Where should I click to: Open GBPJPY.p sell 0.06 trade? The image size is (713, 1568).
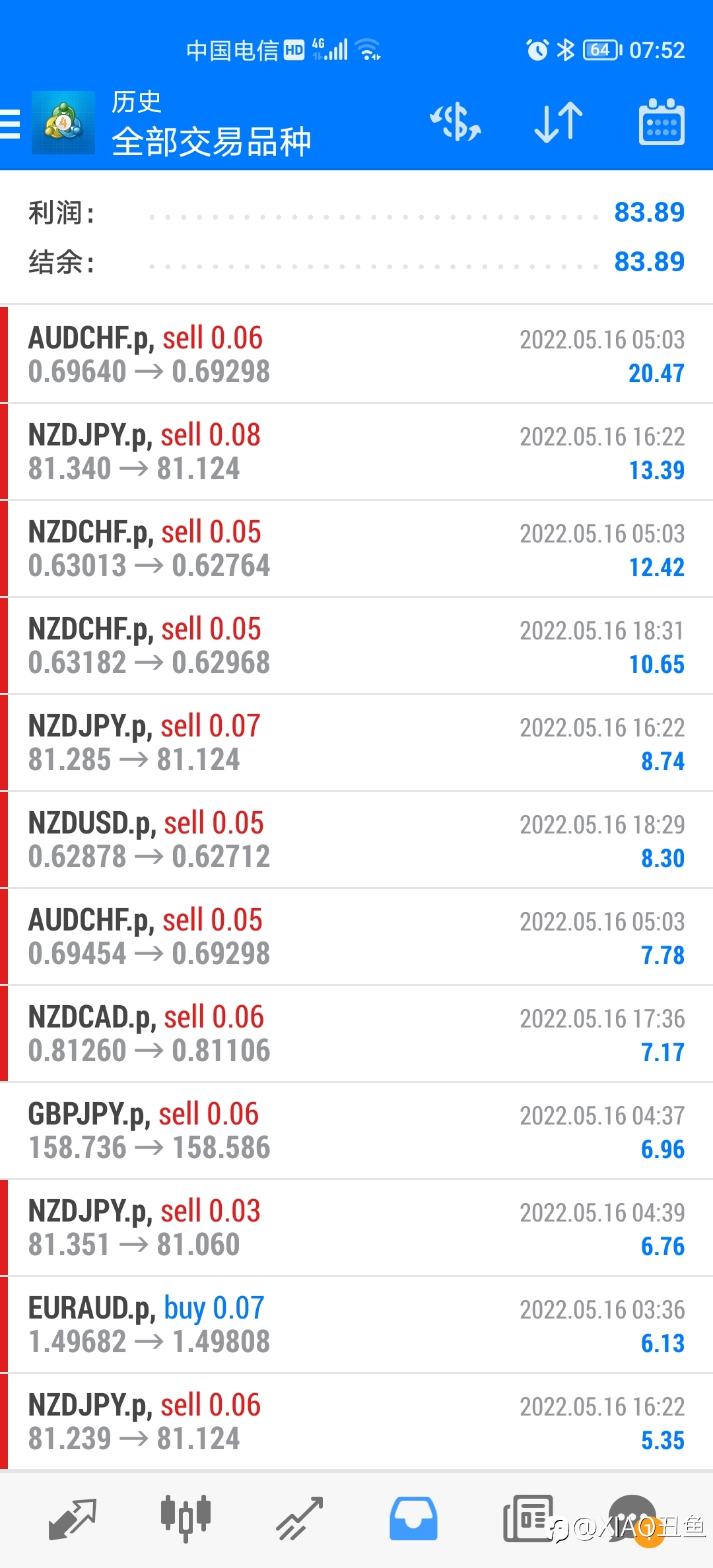coord(356,1130)
